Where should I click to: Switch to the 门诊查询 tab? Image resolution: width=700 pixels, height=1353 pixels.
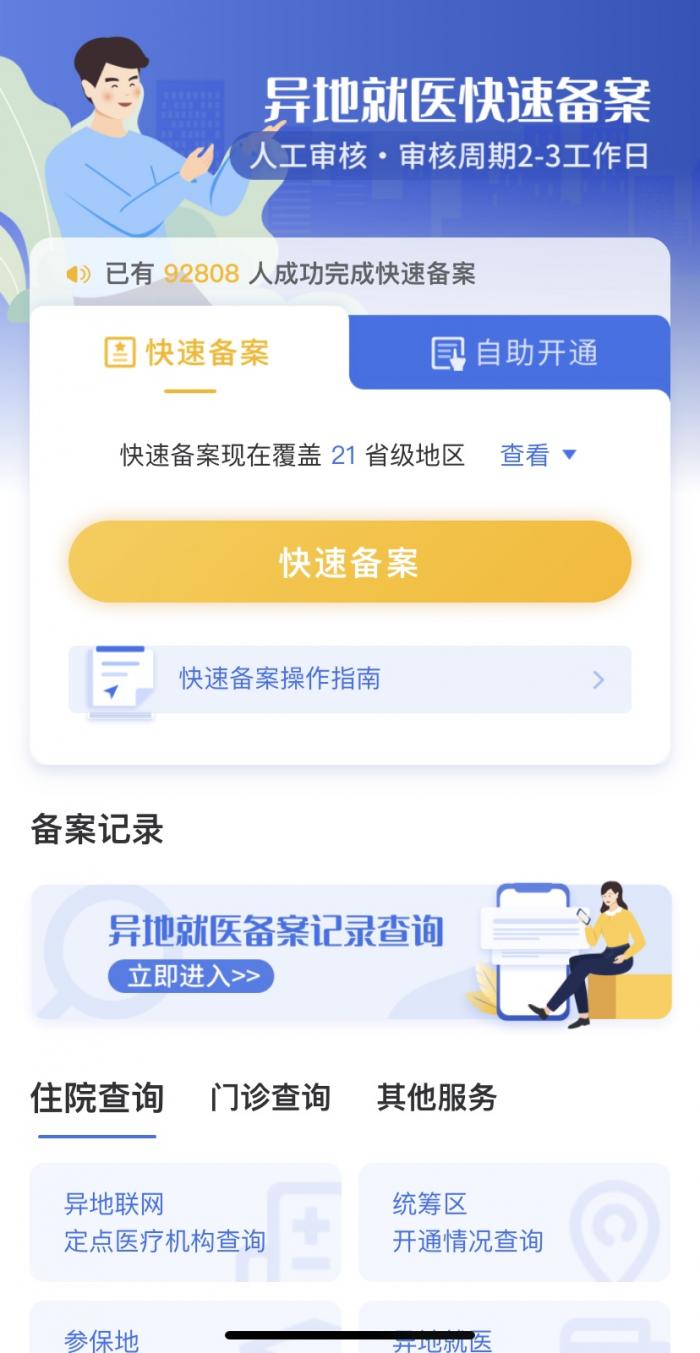(x=270, y=1097)
